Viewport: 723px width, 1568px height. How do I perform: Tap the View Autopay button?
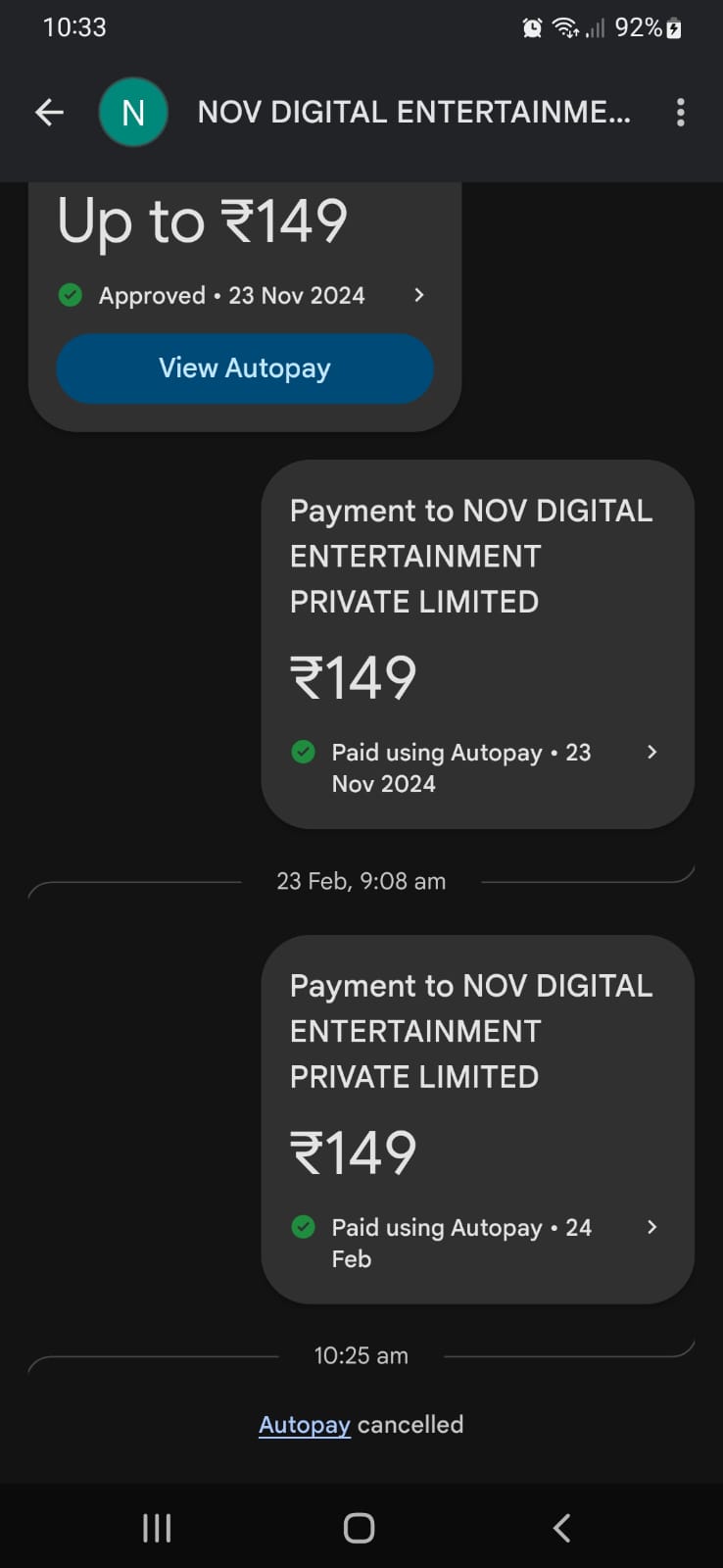(245, 368)
